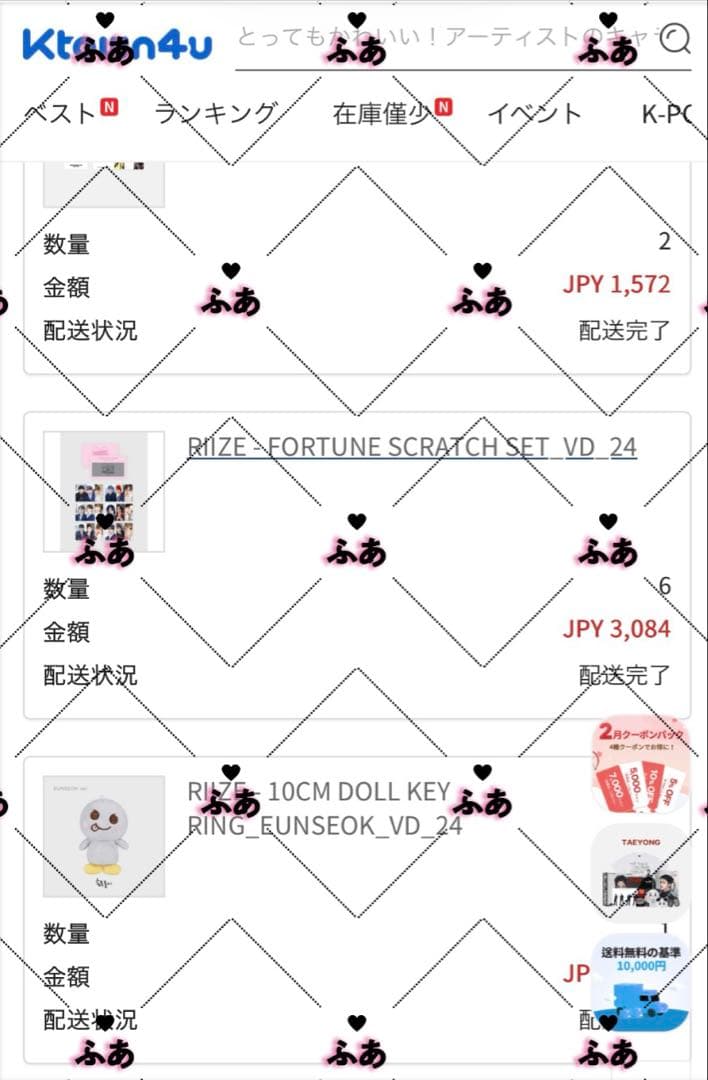
Task: View the EUNSEOK doll key ring image
Action: [x=104, y=836]
